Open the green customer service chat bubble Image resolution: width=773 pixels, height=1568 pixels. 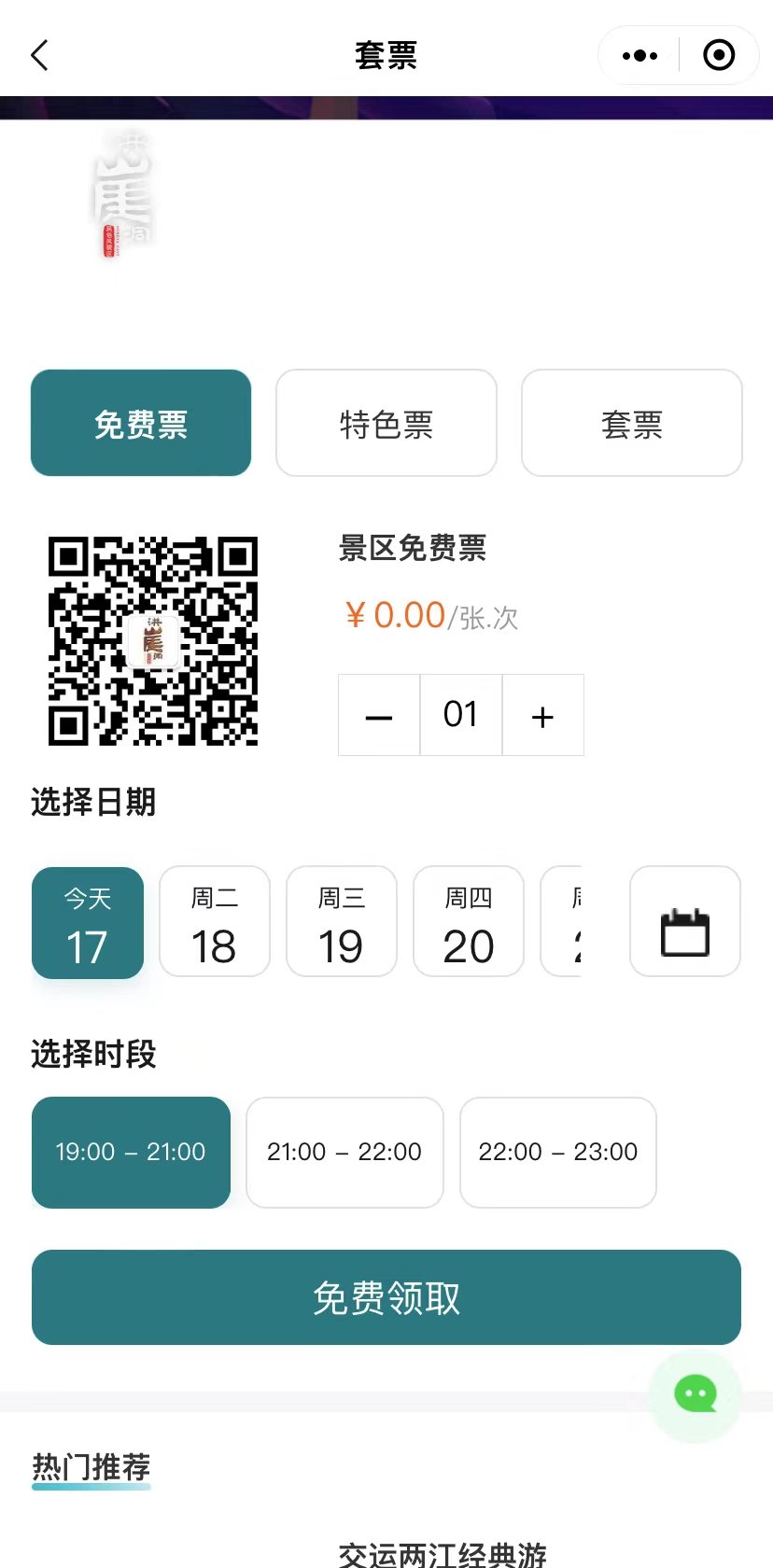click(x=696, y=1395)
